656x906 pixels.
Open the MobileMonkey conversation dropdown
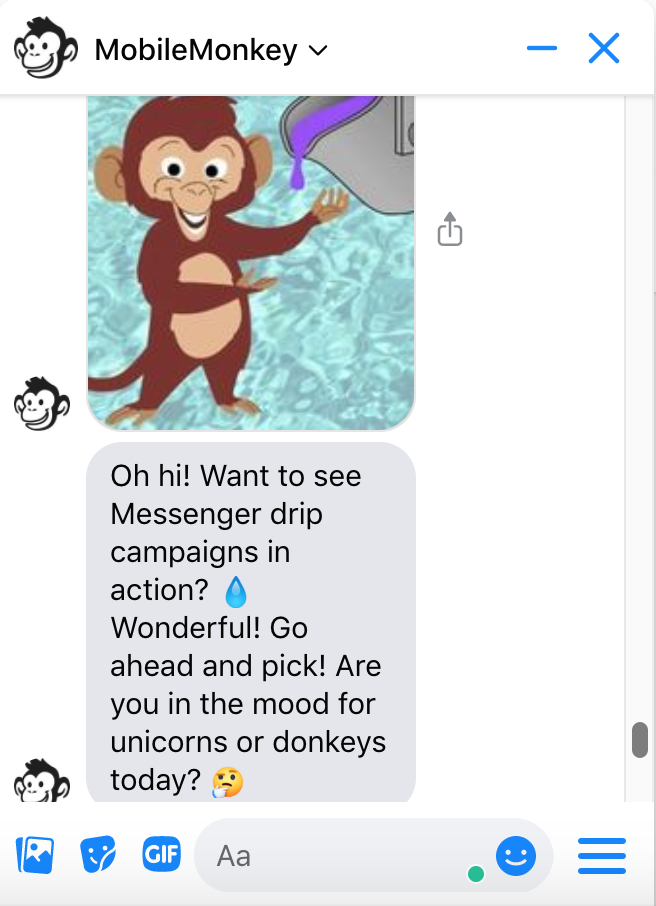tap(318, 49)
